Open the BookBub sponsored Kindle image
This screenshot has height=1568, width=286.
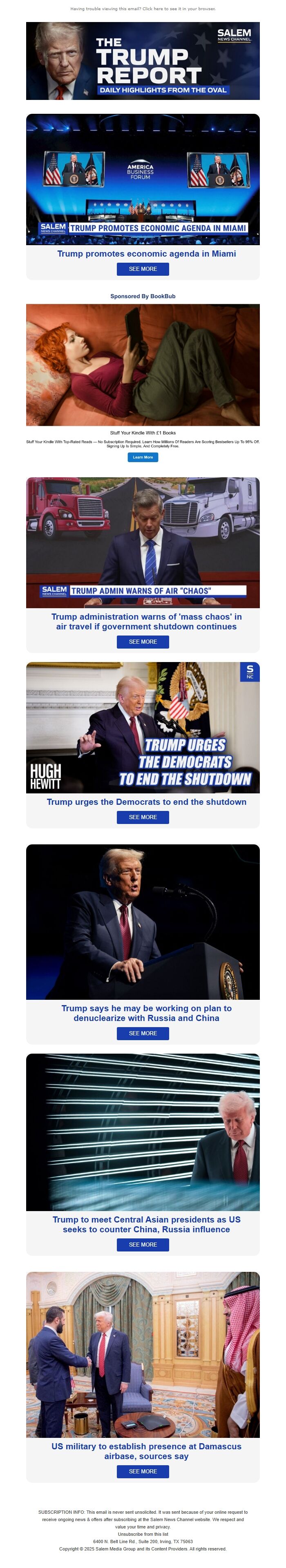pos(143,365)
